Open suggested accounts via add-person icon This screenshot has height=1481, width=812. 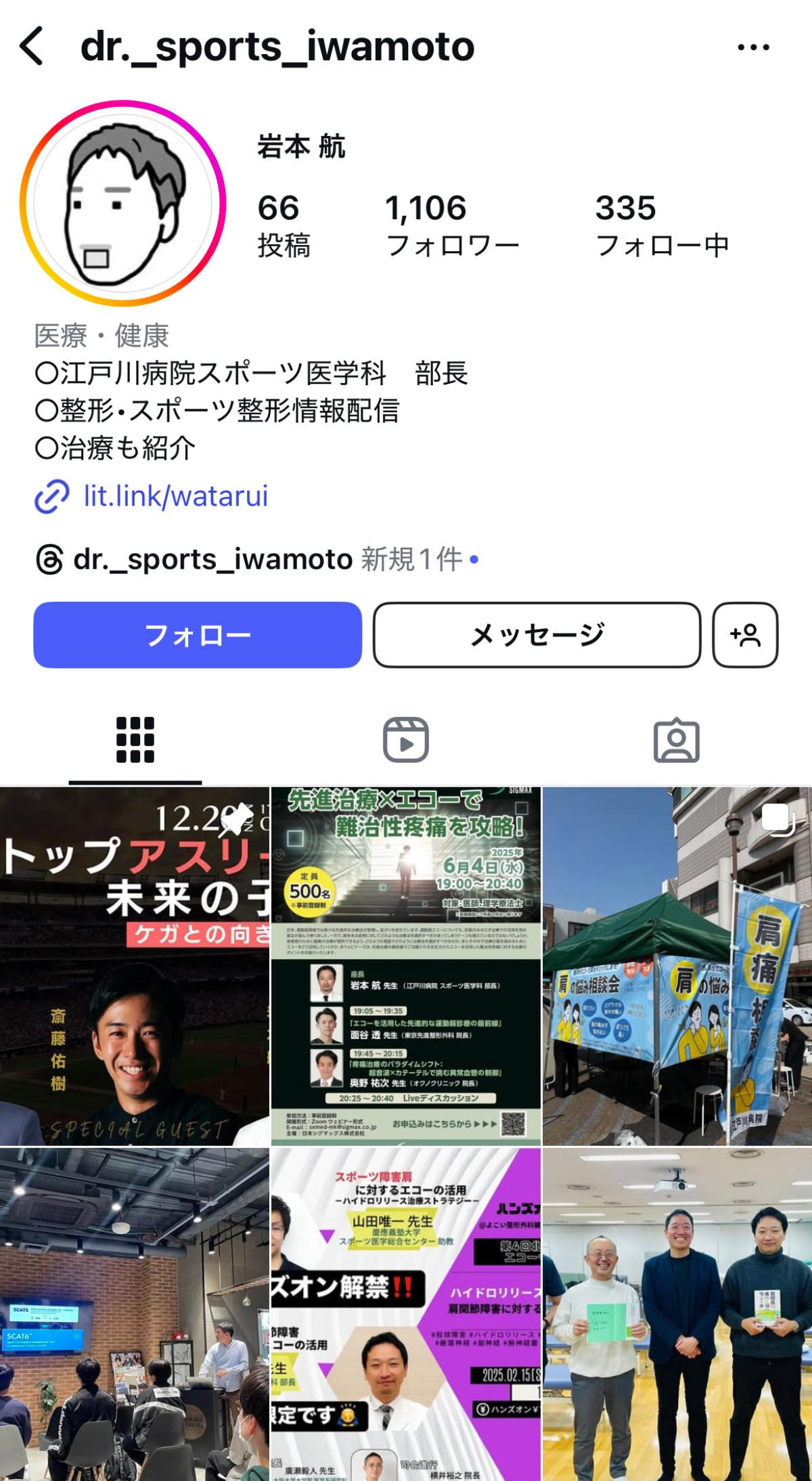point(745,635)
